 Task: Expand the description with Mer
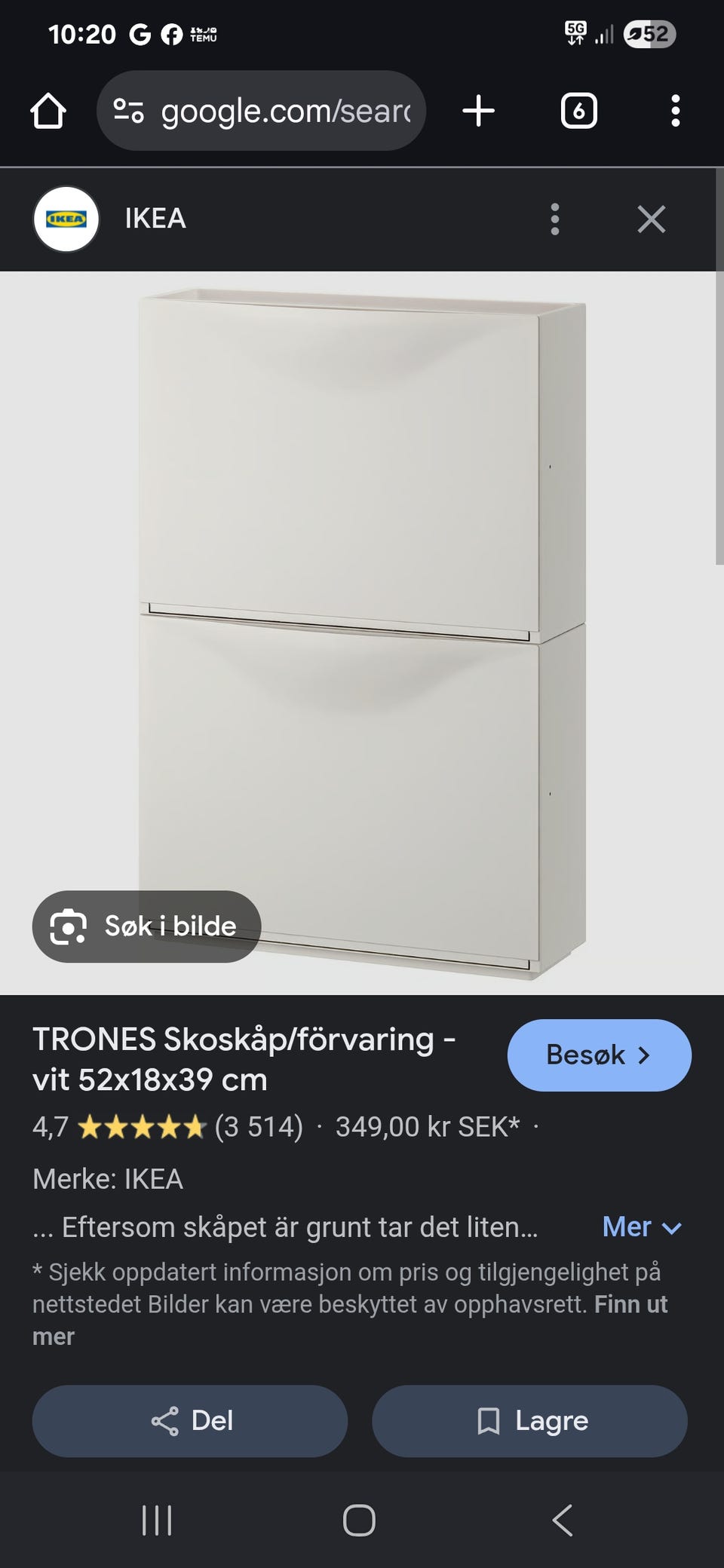tap(641, 1227)
